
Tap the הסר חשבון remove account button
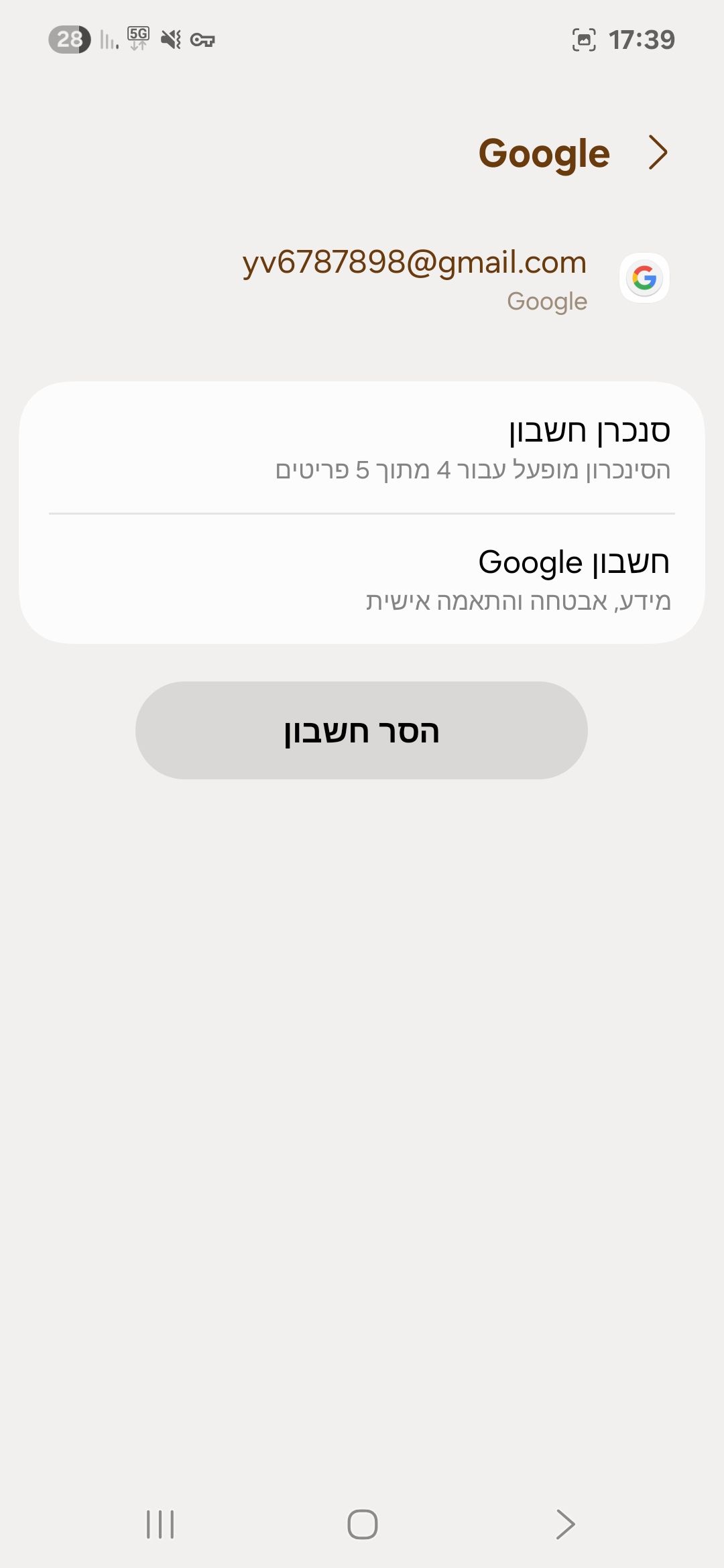(361, 730)
